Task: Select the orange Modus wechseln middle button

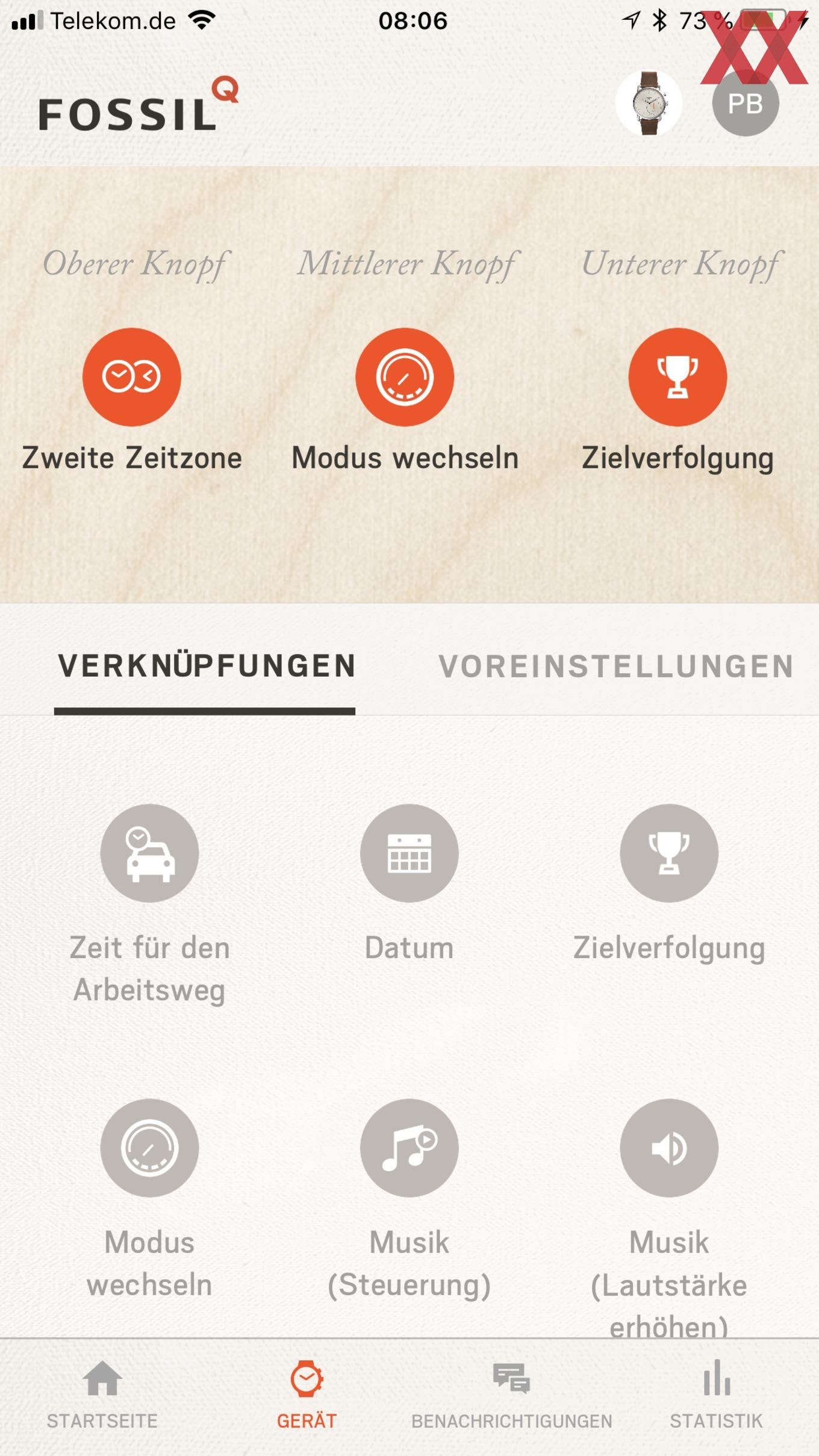Action: pos(405,377)
